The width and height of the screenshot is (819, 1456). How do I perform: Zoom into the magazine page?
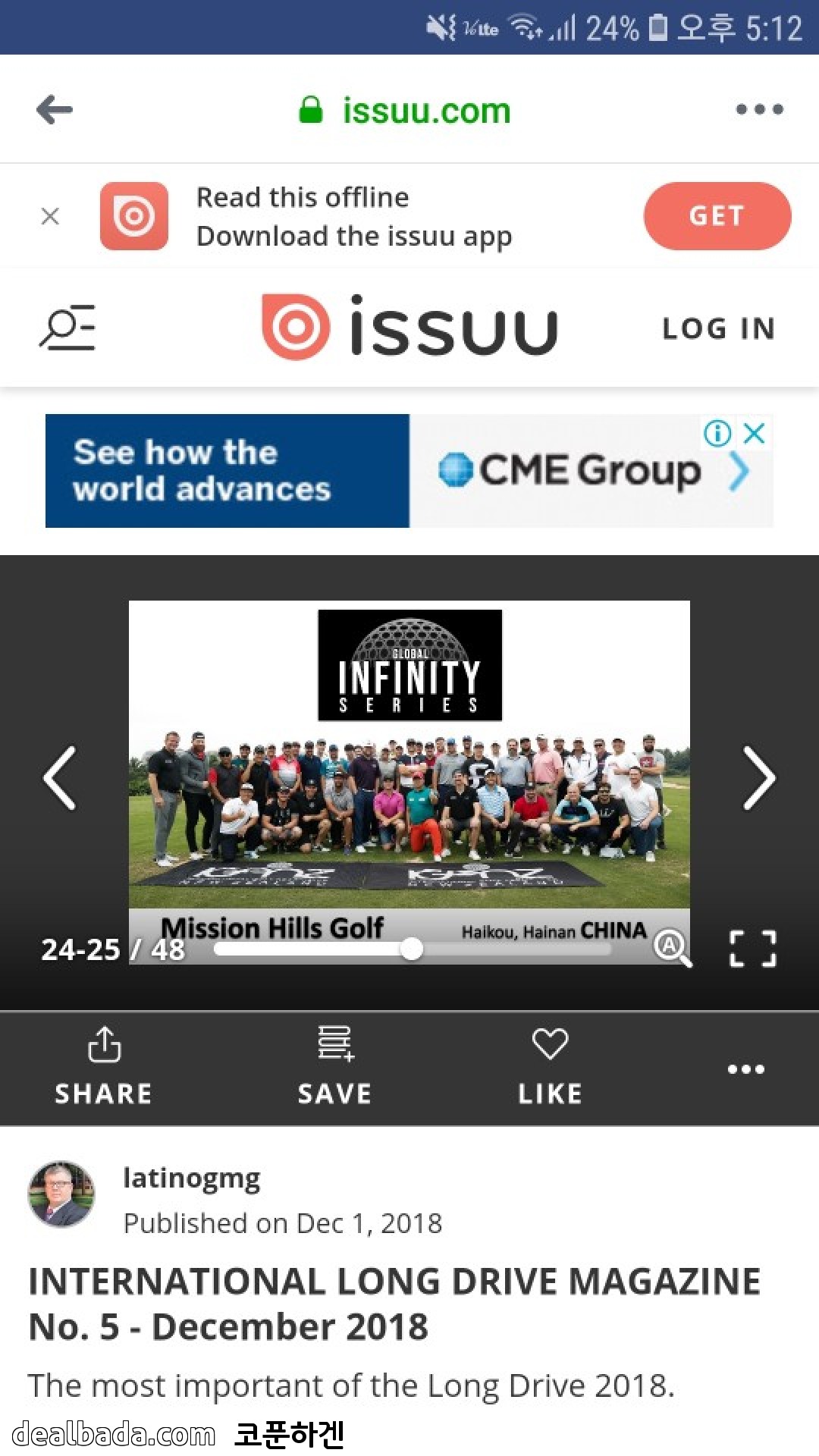[671, 947]
